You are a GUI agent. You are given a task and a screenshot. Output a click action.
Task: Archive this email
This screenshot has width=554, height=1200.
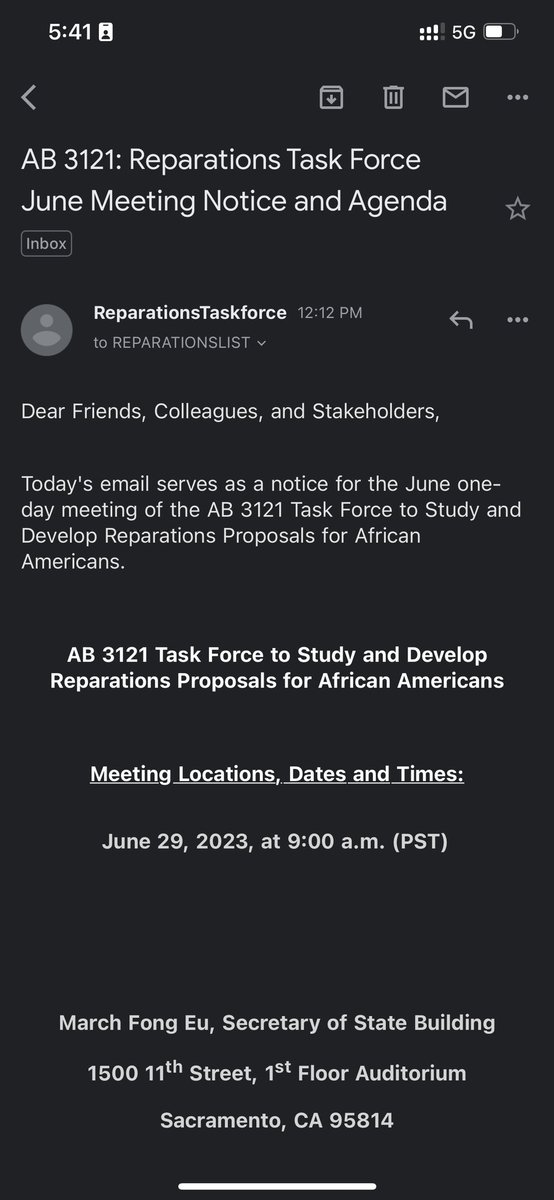click(x=331, y=97)
